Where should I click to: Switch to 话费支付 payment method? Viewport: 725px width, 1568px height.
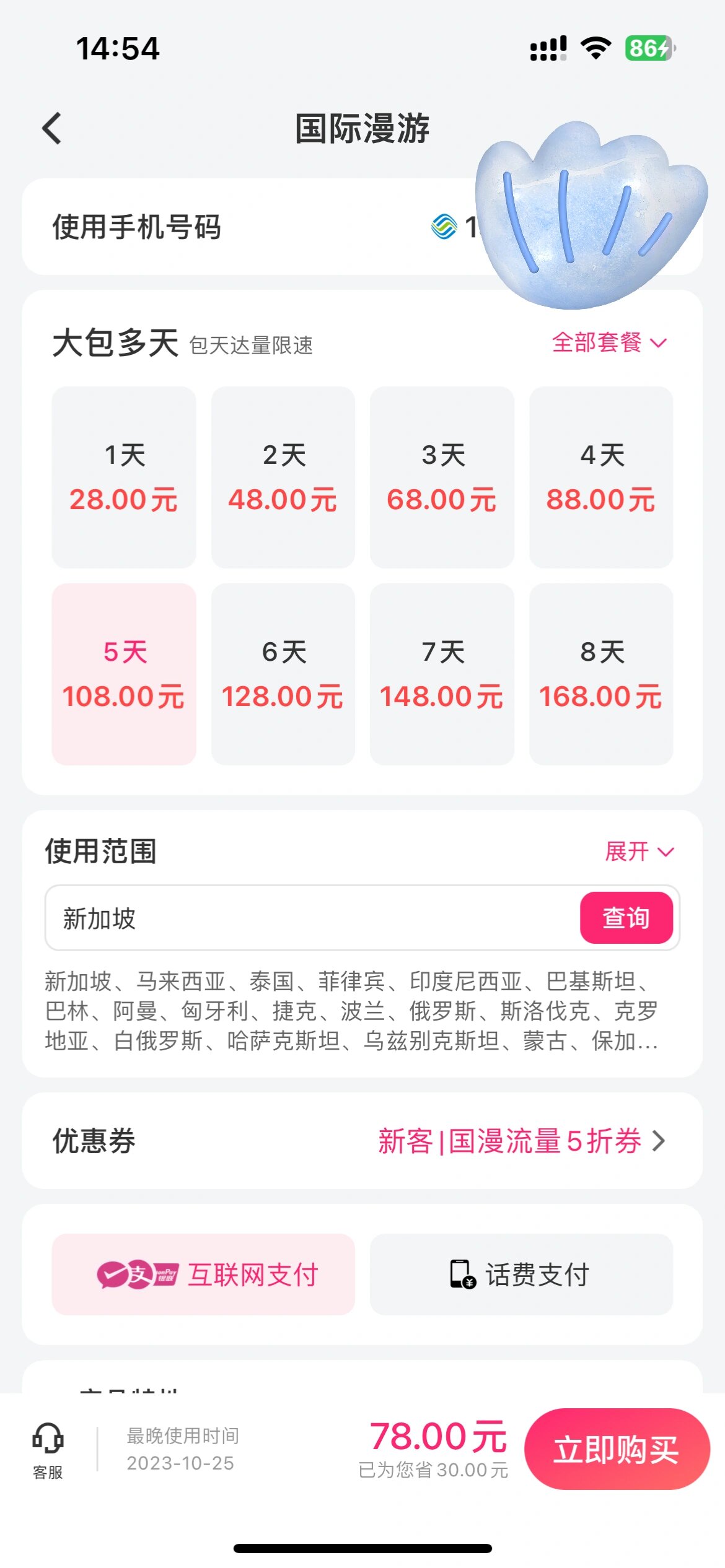coord(521,1274)
